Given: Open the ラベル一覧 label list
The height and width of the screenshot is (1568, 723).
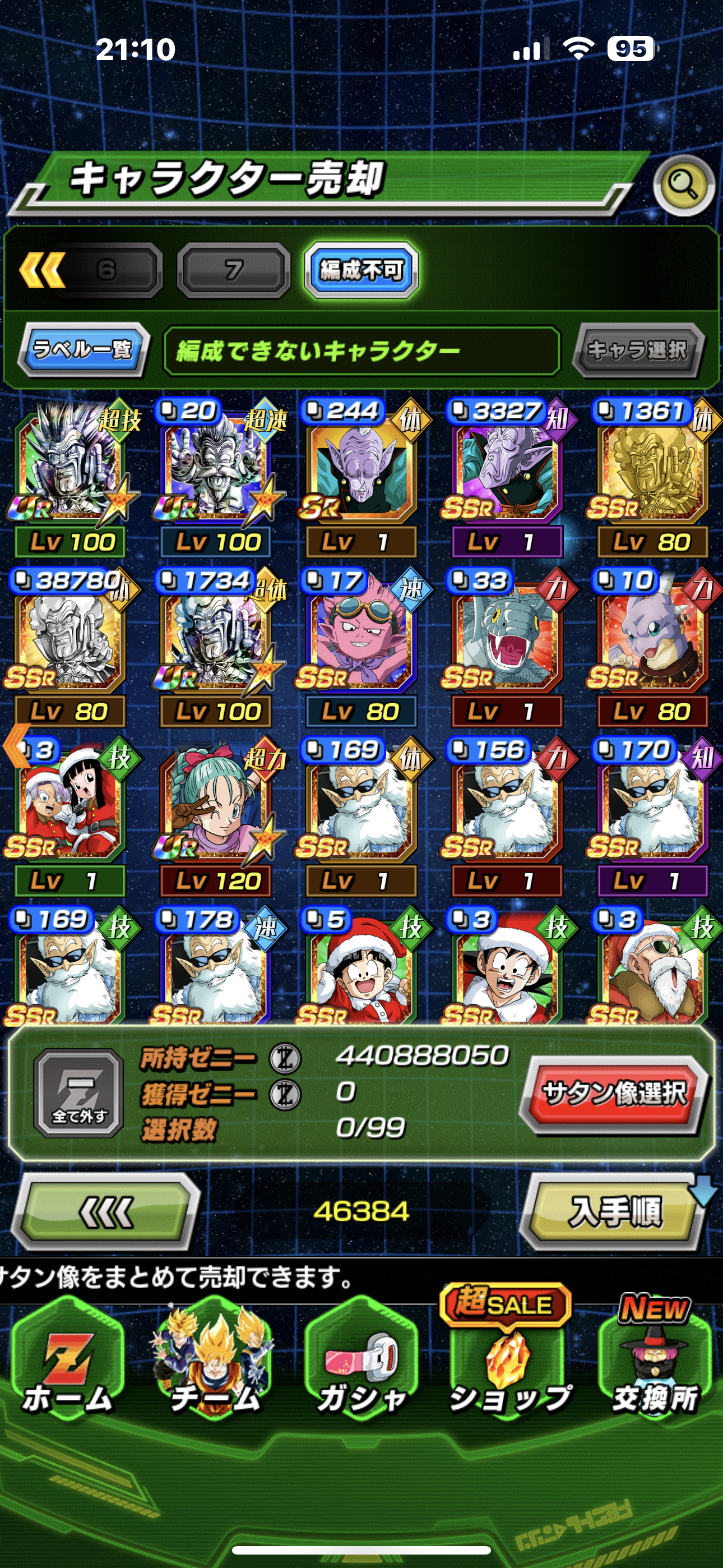Looking at the screenshot, I should pyautogui.click(x=83, y=349).
